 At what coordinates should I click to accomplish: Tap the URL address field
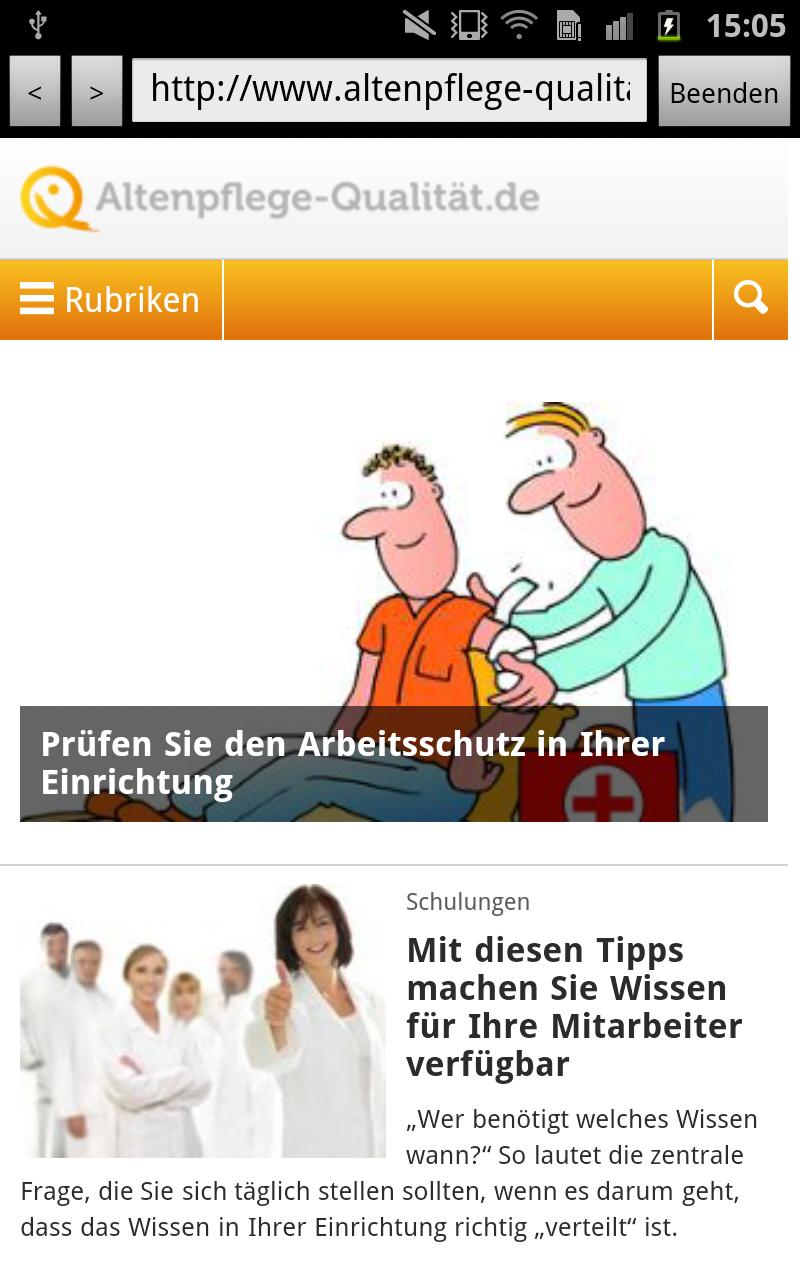(x=390, y=90)
